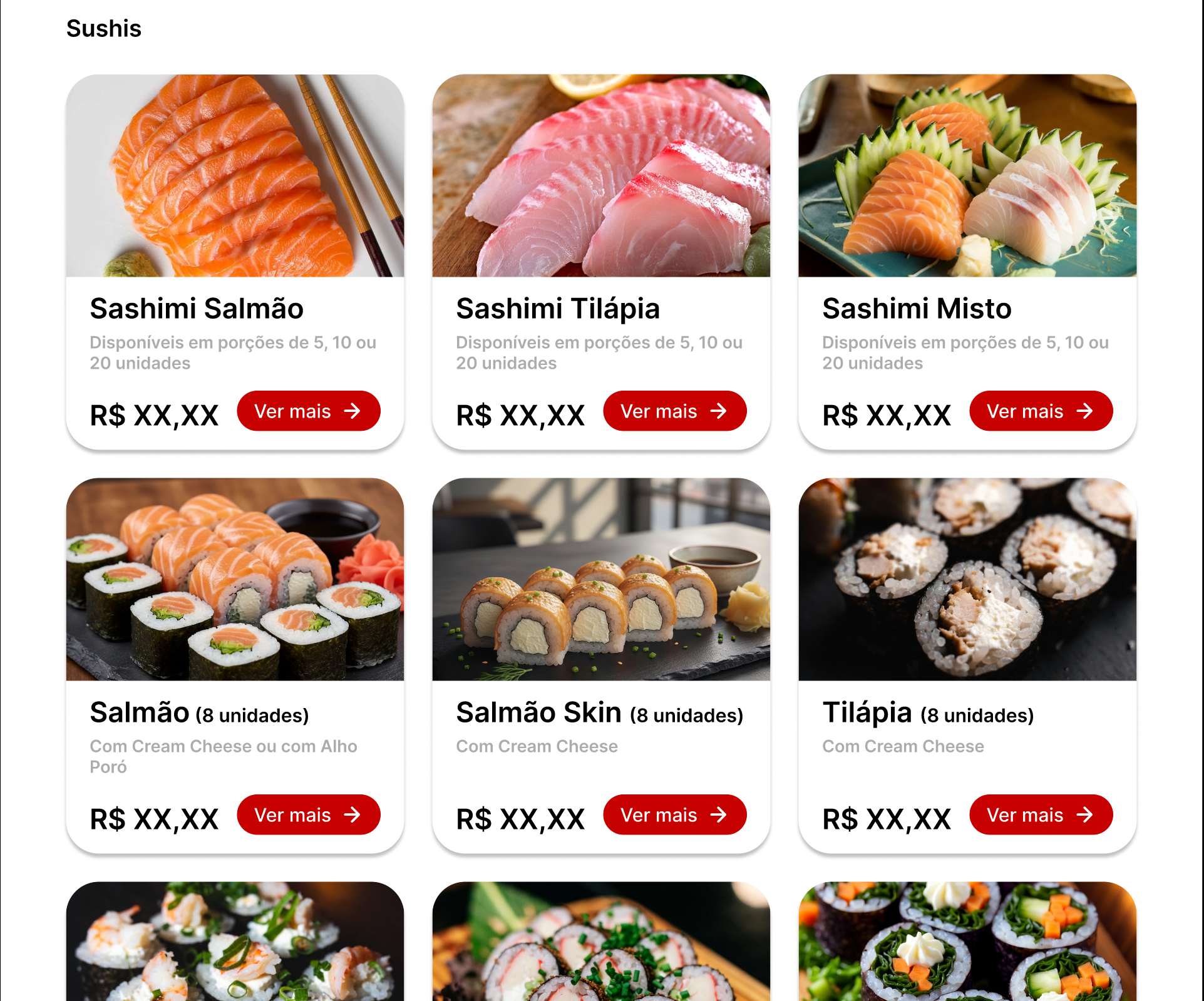
Task: Open the Tilápia rolls photo tile
Action: coord(967,580)
